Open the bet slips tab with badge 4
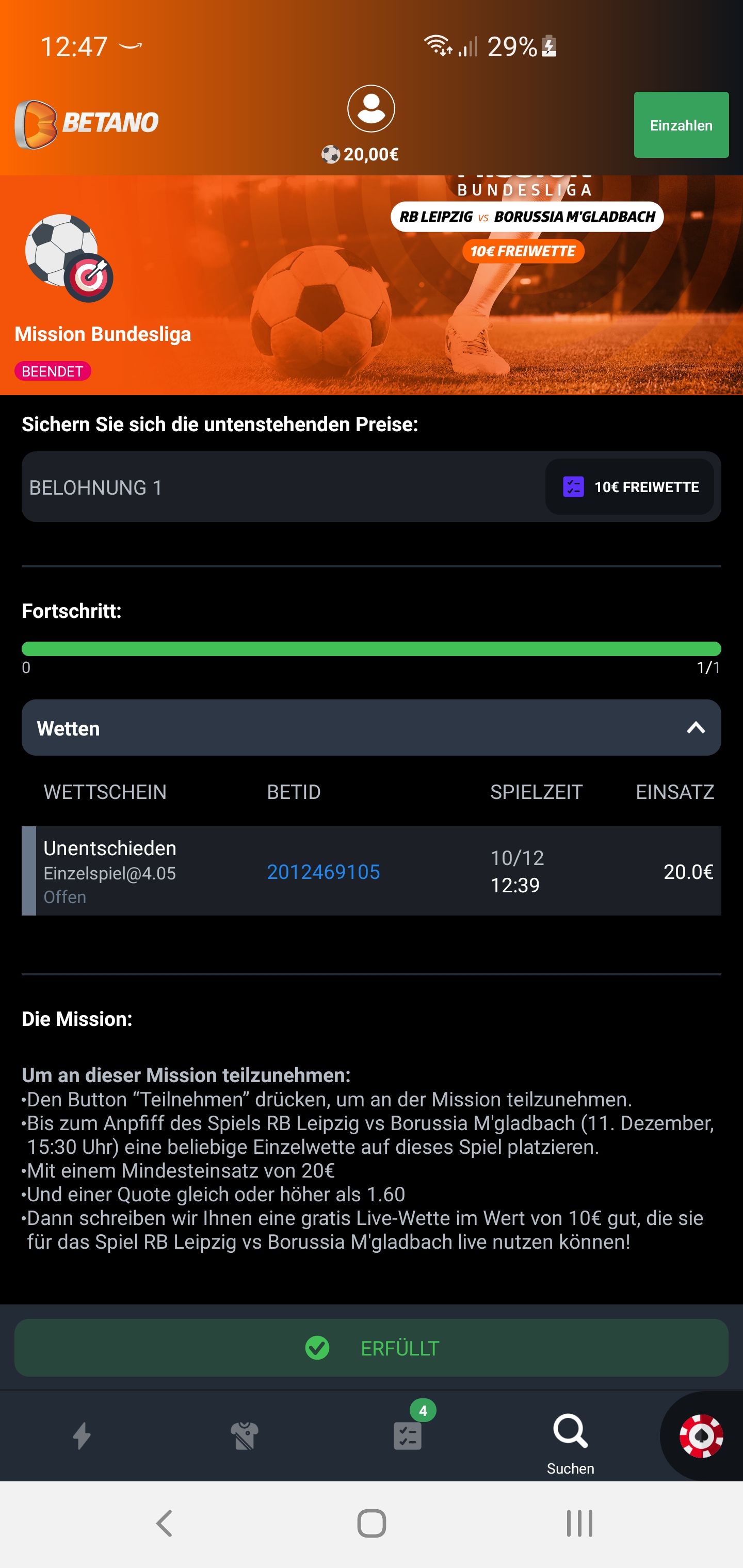Viewport: 743px width, 1568px height. pyautogui.click(x=408, y=1435)
